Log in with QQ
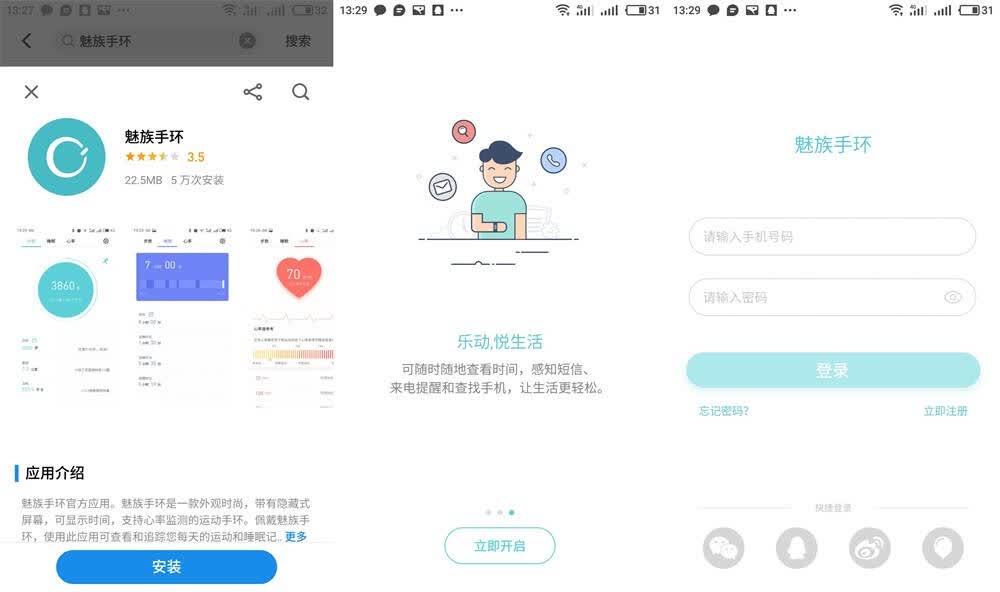Screen dimensions: 1000x592 (797, 548)
